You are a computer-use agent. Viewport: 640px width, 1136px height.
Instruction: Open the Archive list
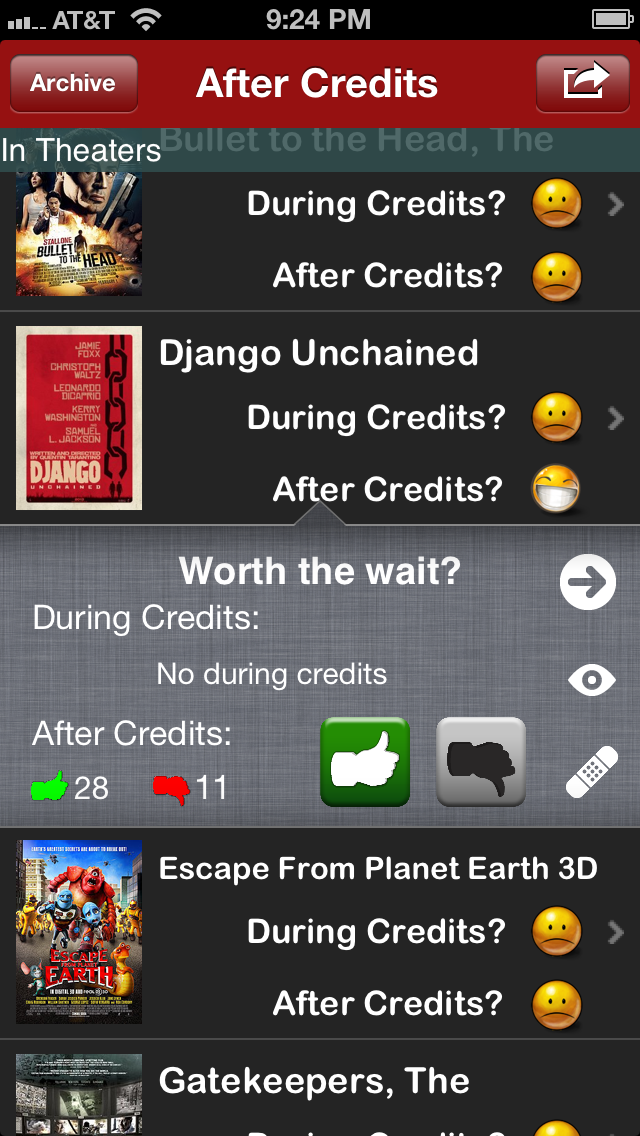73,84
